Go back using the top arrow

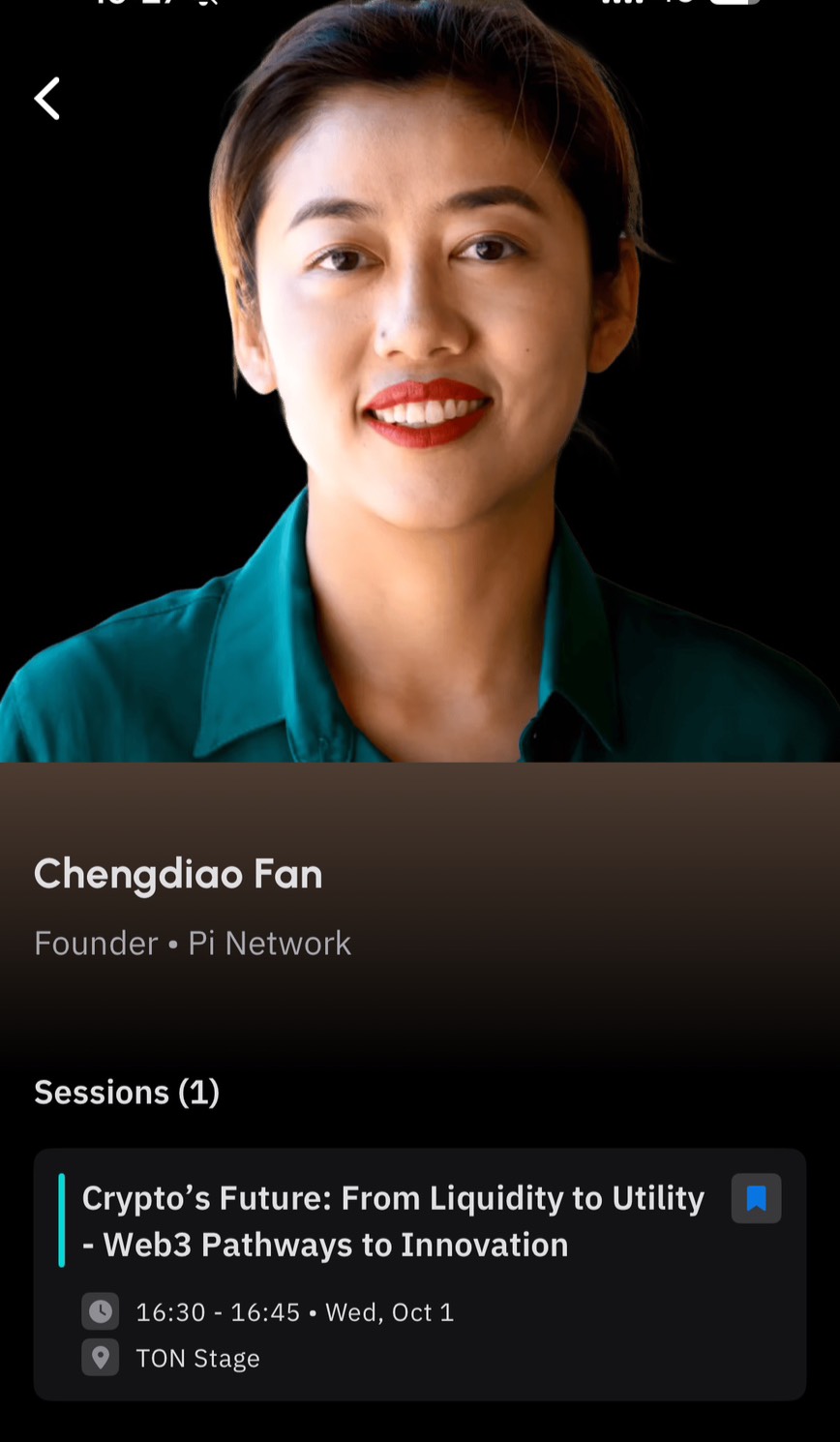47,99
